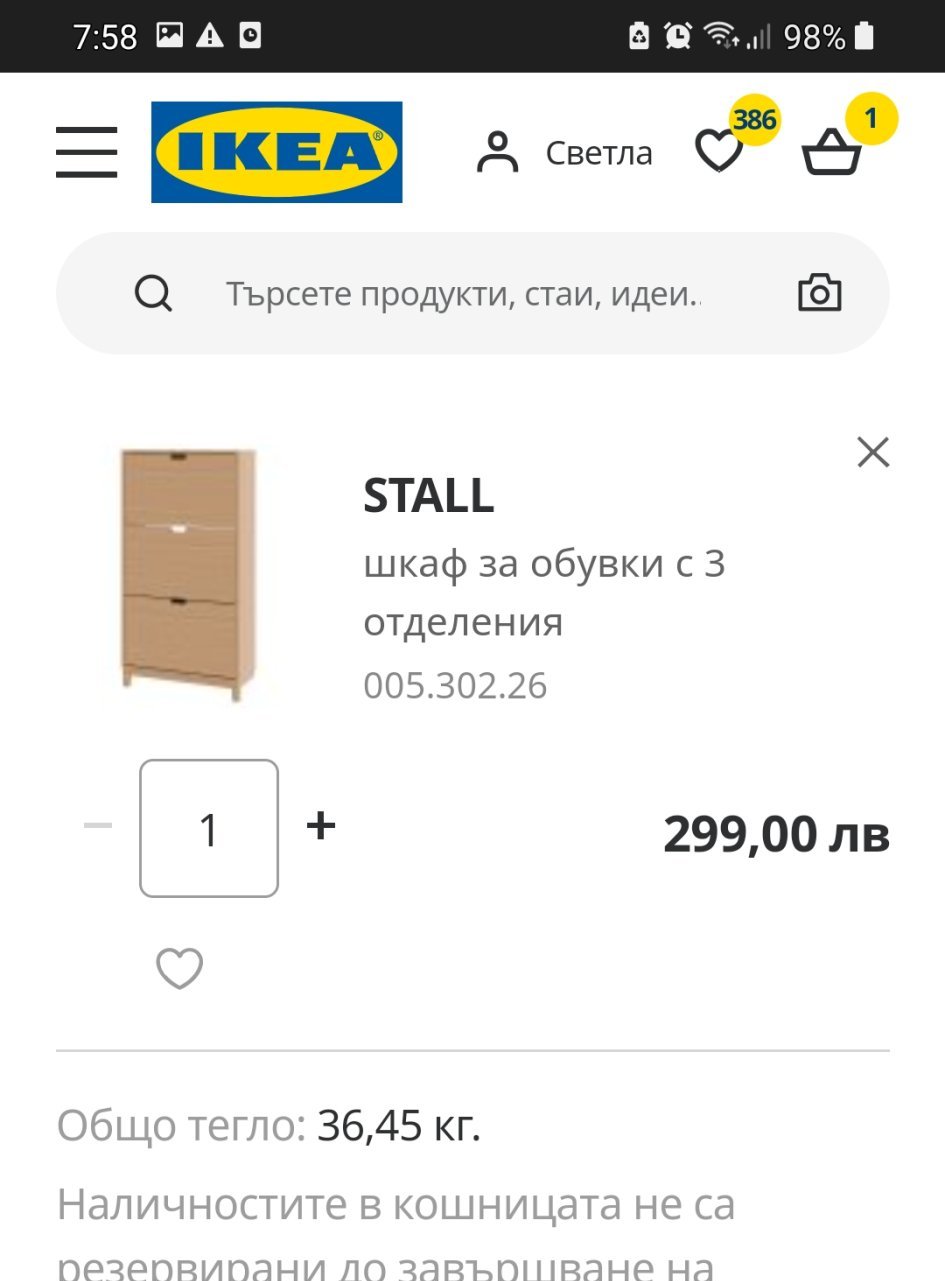Open the shopping basket
This screenshot has width=945, height=1281.
832,153
